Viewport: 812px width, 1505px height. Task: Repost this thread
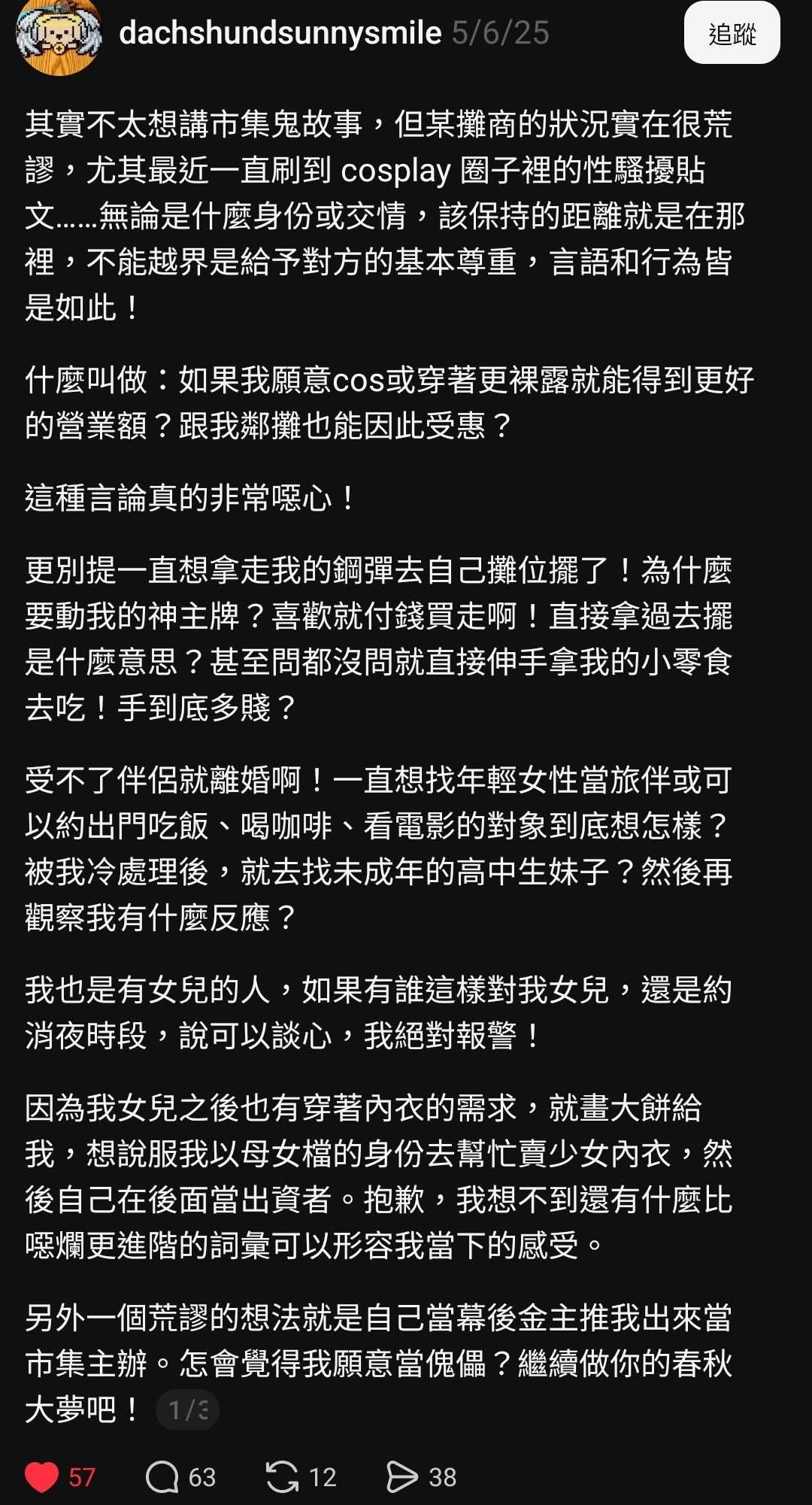click(283, 1477)
